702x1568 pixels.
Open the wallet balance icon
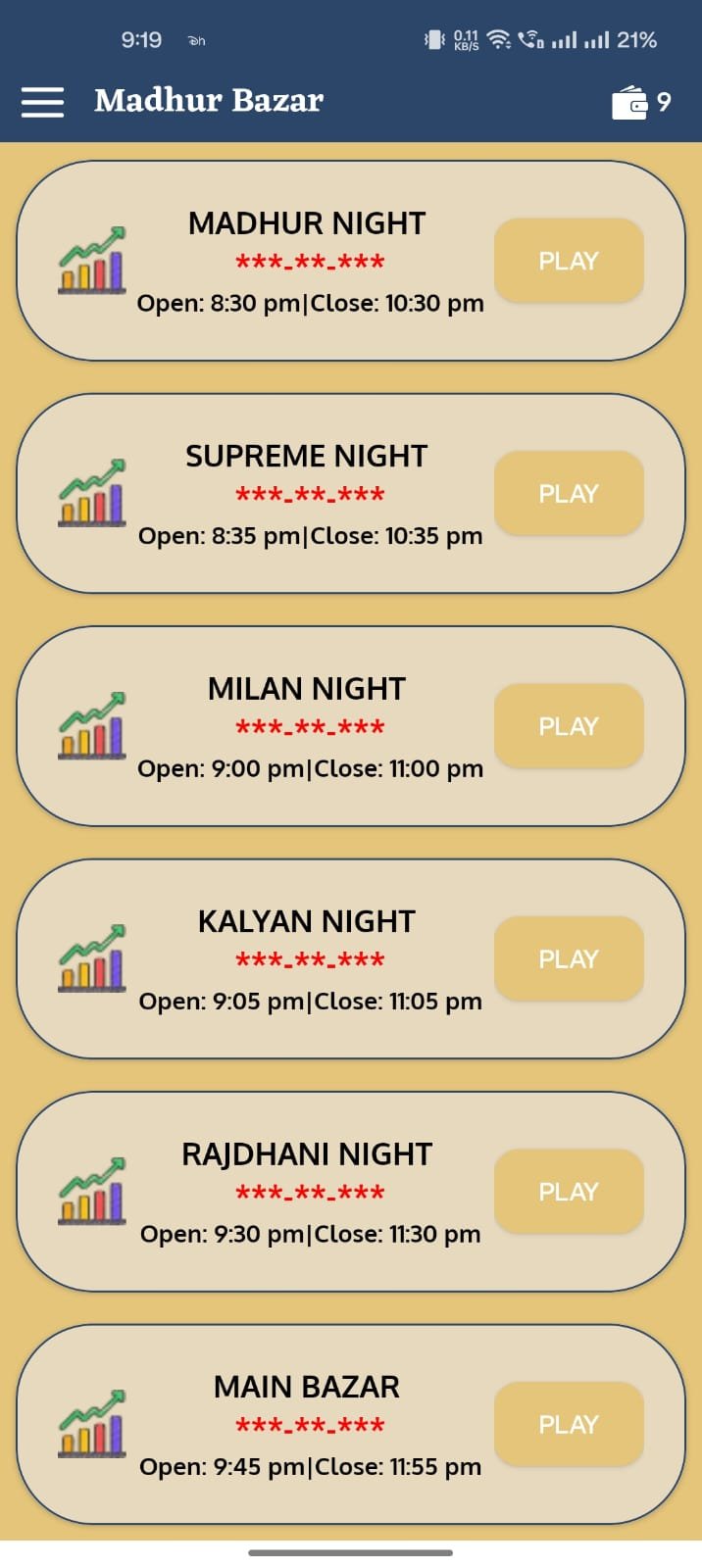tap(629, 102)
